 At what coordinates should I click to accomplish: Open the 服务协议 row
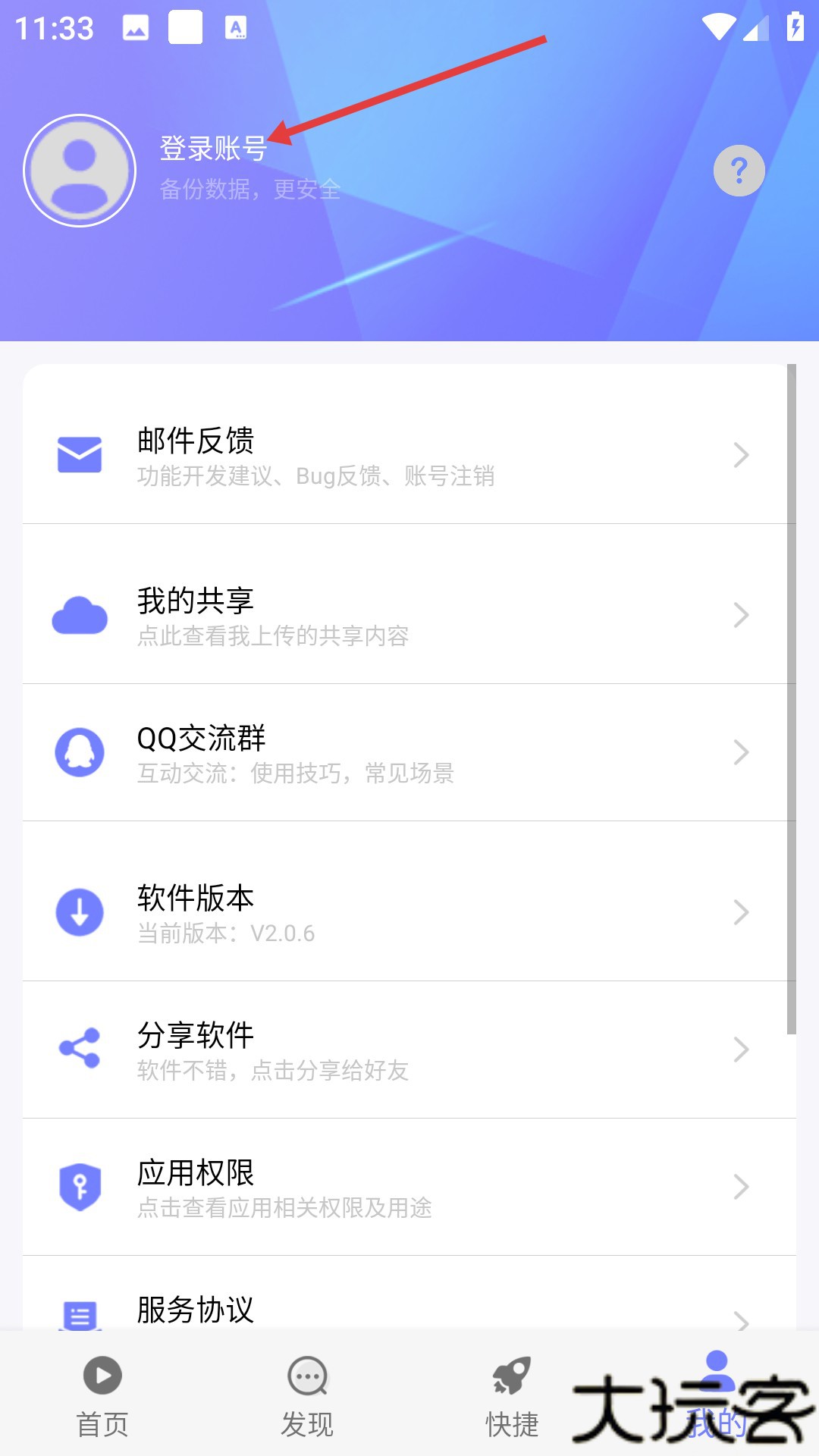click(x=409, y=1310)
